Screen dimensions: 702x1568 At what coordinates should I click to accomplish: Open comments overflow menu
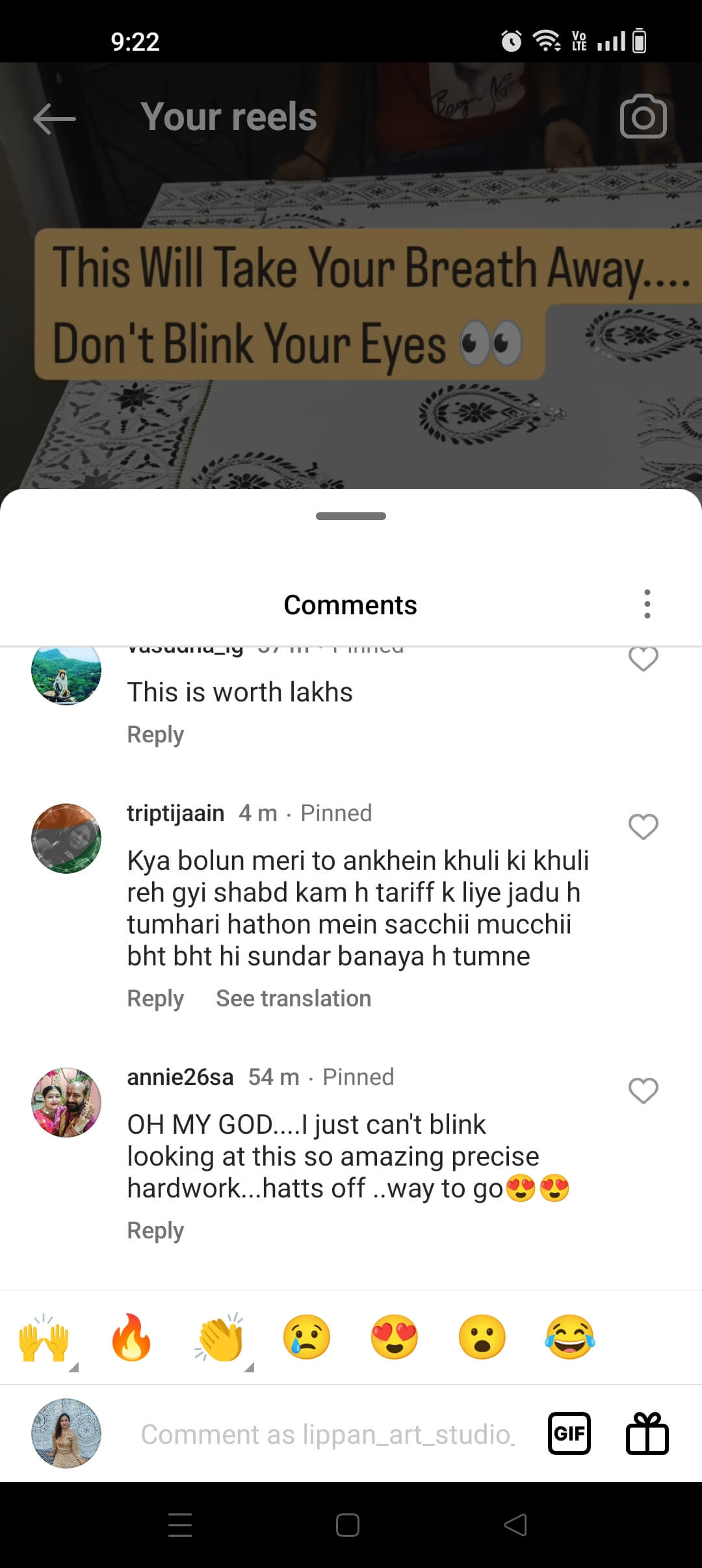[647, 604]
